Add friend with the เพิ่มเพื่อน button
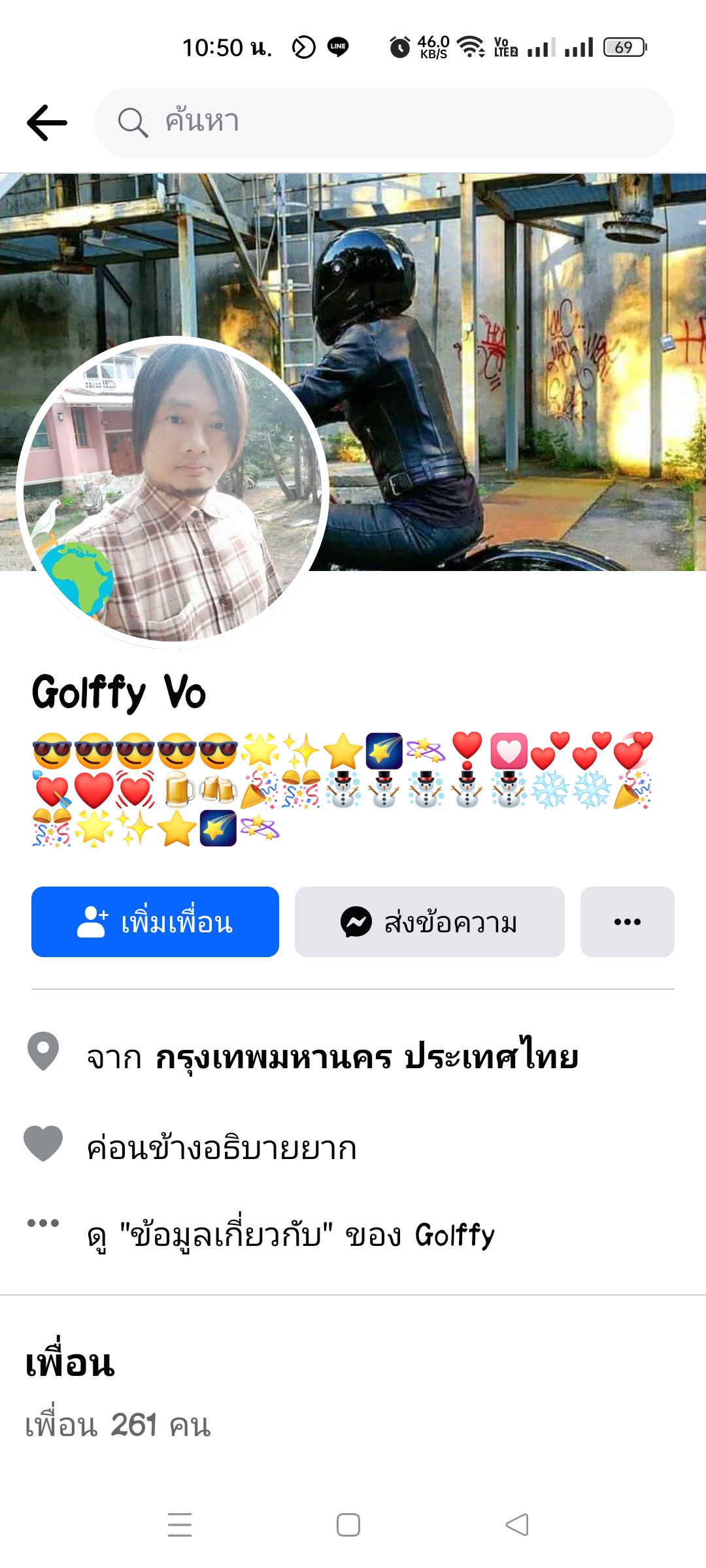The image size is (706, 1568). pyautogui.click(x=156, y=922)
